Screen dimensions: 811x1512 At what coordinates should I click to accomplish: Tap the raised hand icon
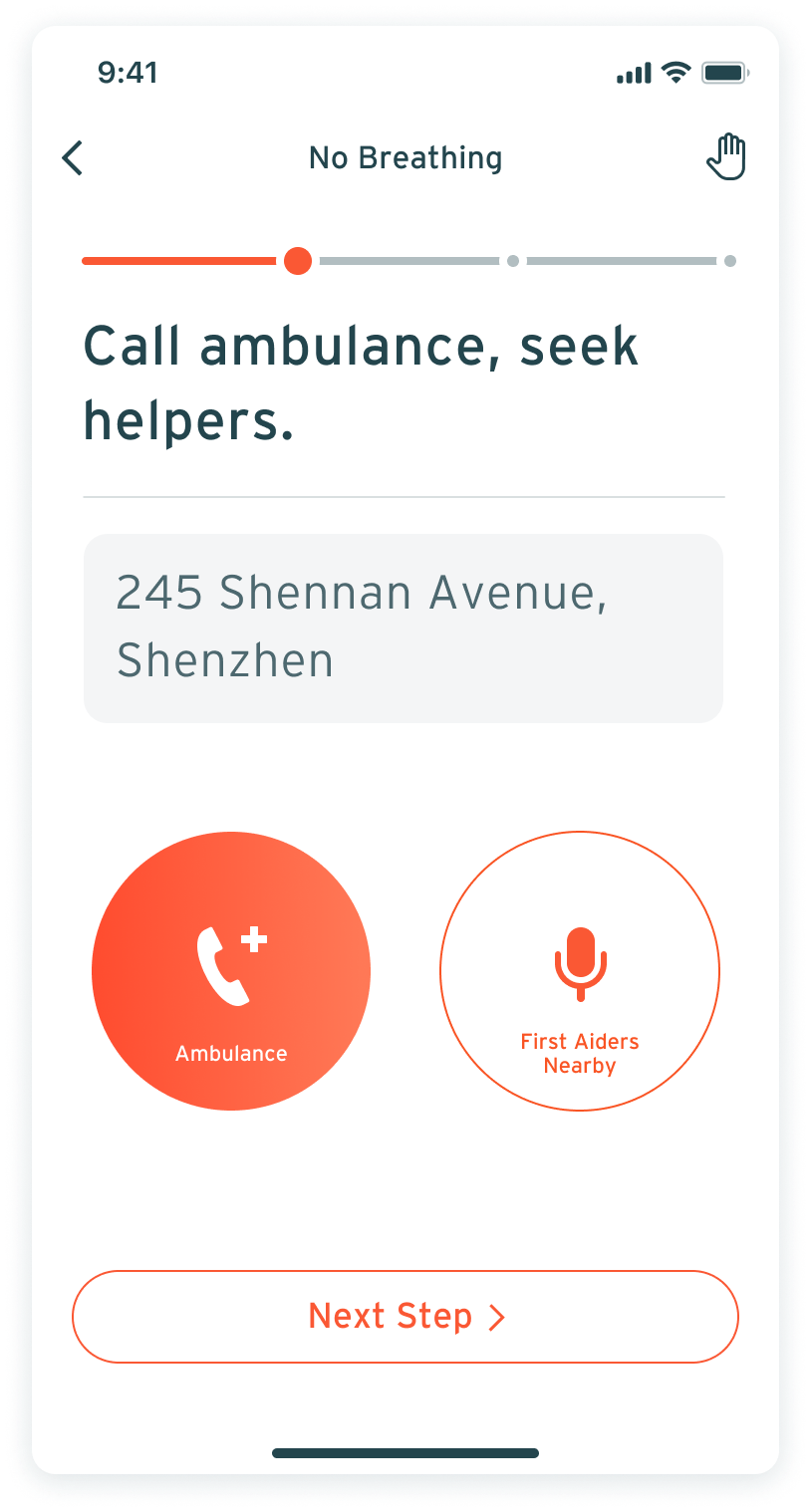click(726, 157)
